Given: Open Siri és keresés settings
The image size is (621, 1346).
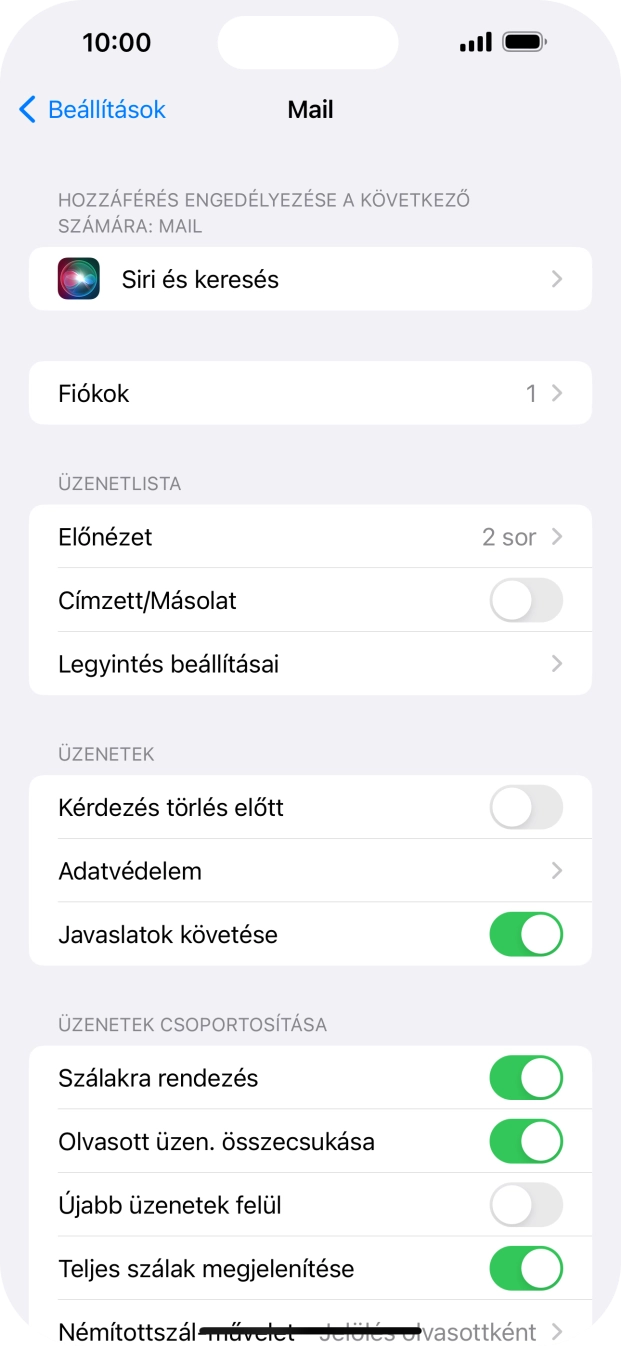Looking at the screenshot, I should coord(310,279).
